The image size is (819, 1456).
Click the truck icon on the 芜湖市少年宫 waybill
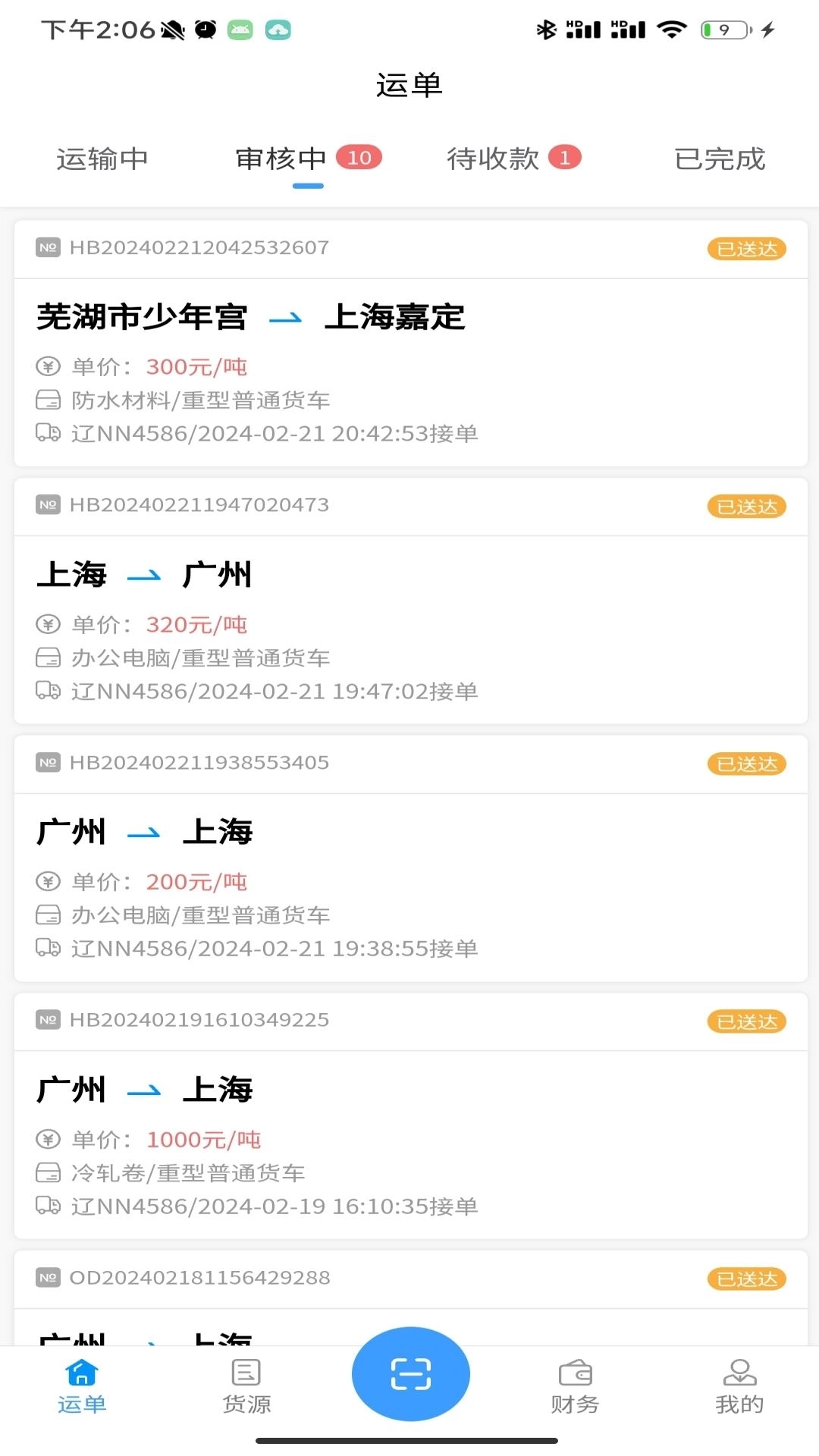(47, 434)
